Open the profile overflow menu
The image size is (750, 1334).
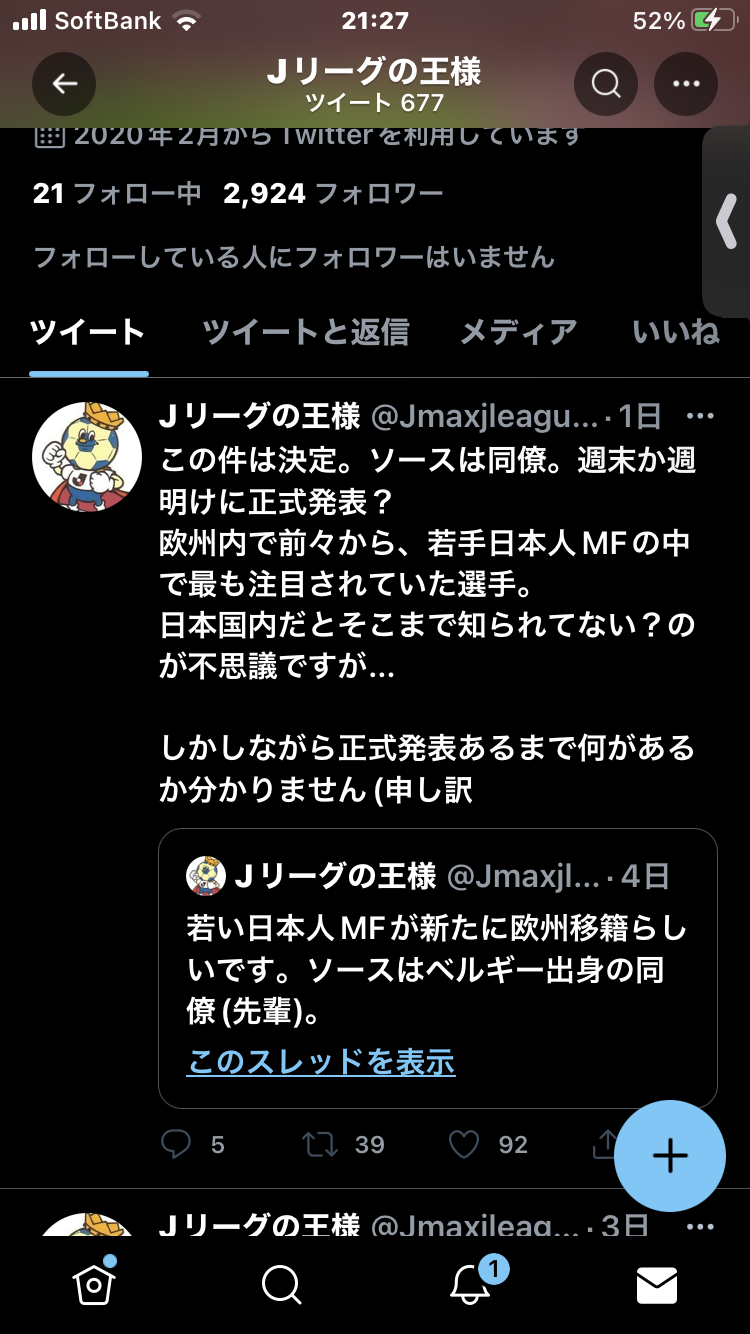[x=686, y=84]
